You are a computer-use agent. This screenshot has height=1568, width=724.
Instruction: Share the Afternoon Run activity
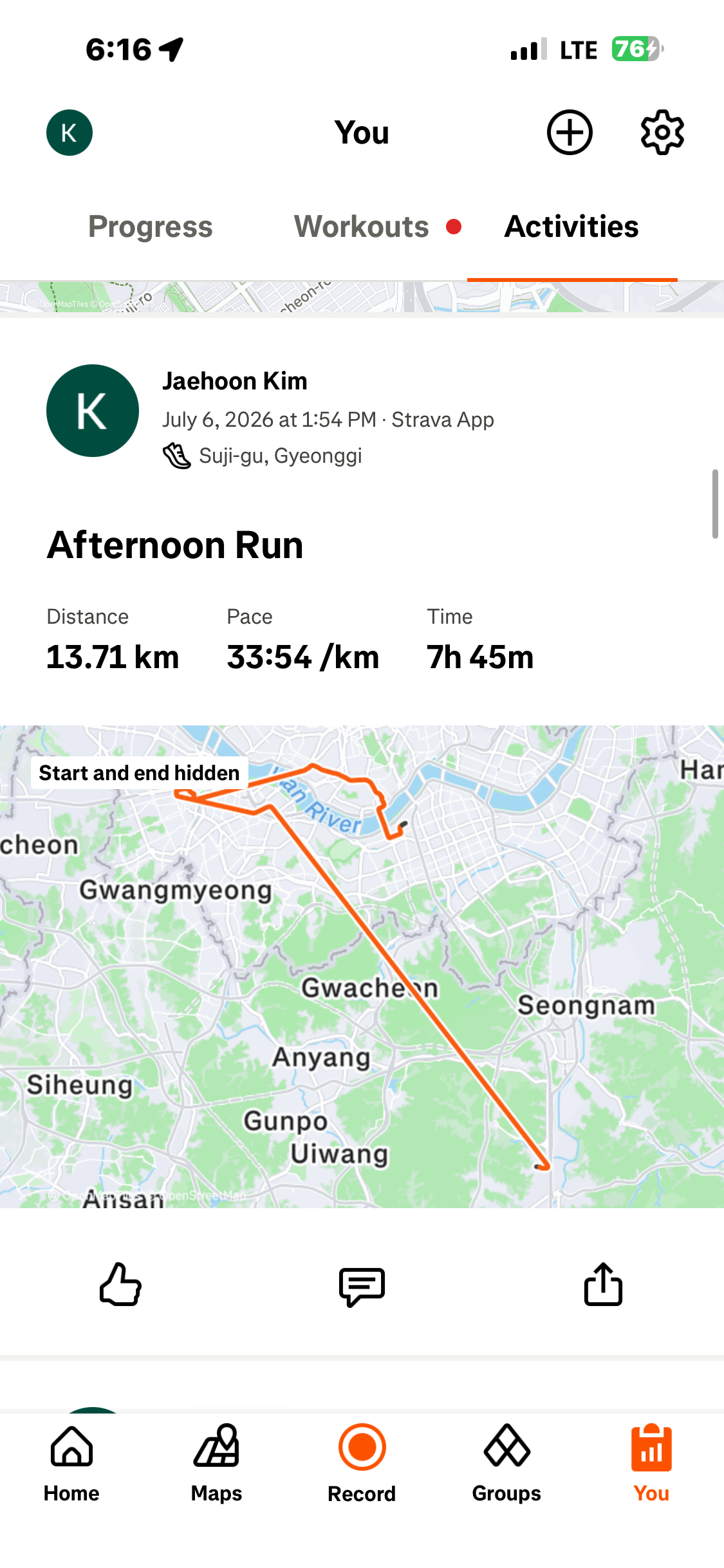pyautogui.click(x=603, y=1284)
